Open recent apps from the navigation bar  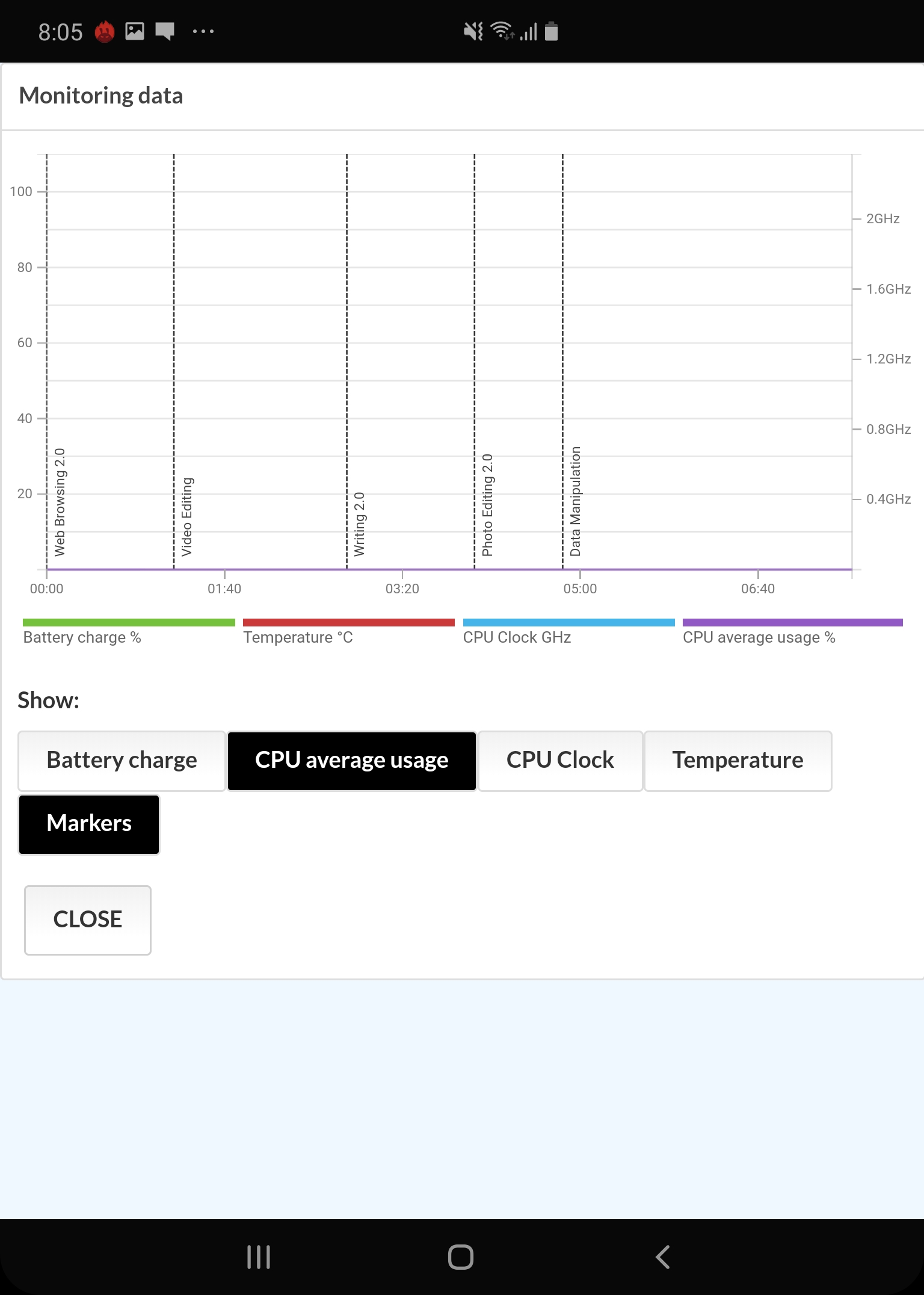tap(259, 1257)
